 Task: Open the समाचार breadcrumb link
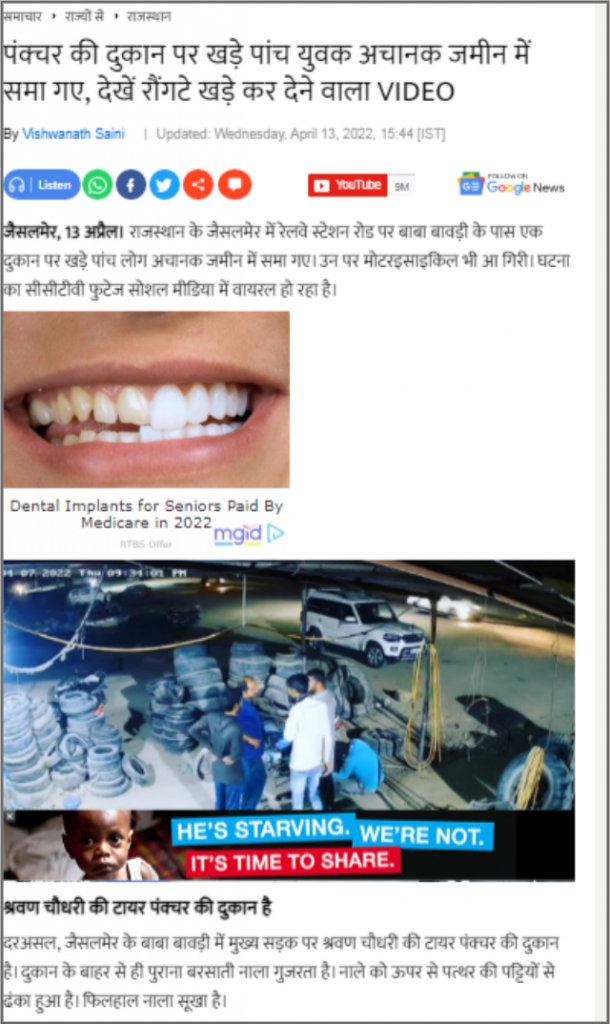click(x=23, y=16)
